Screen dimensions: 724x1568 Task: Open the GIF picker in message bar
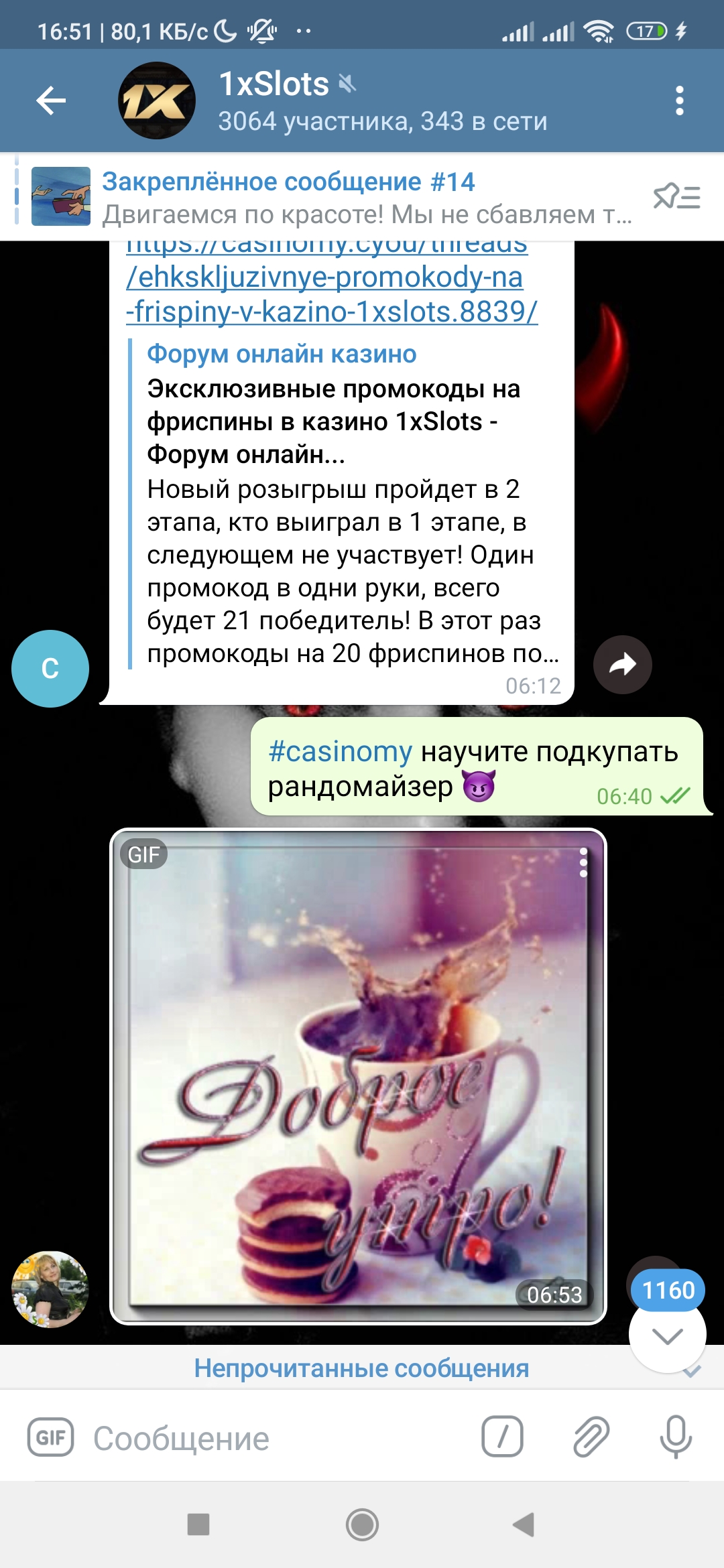(50, 1437)
